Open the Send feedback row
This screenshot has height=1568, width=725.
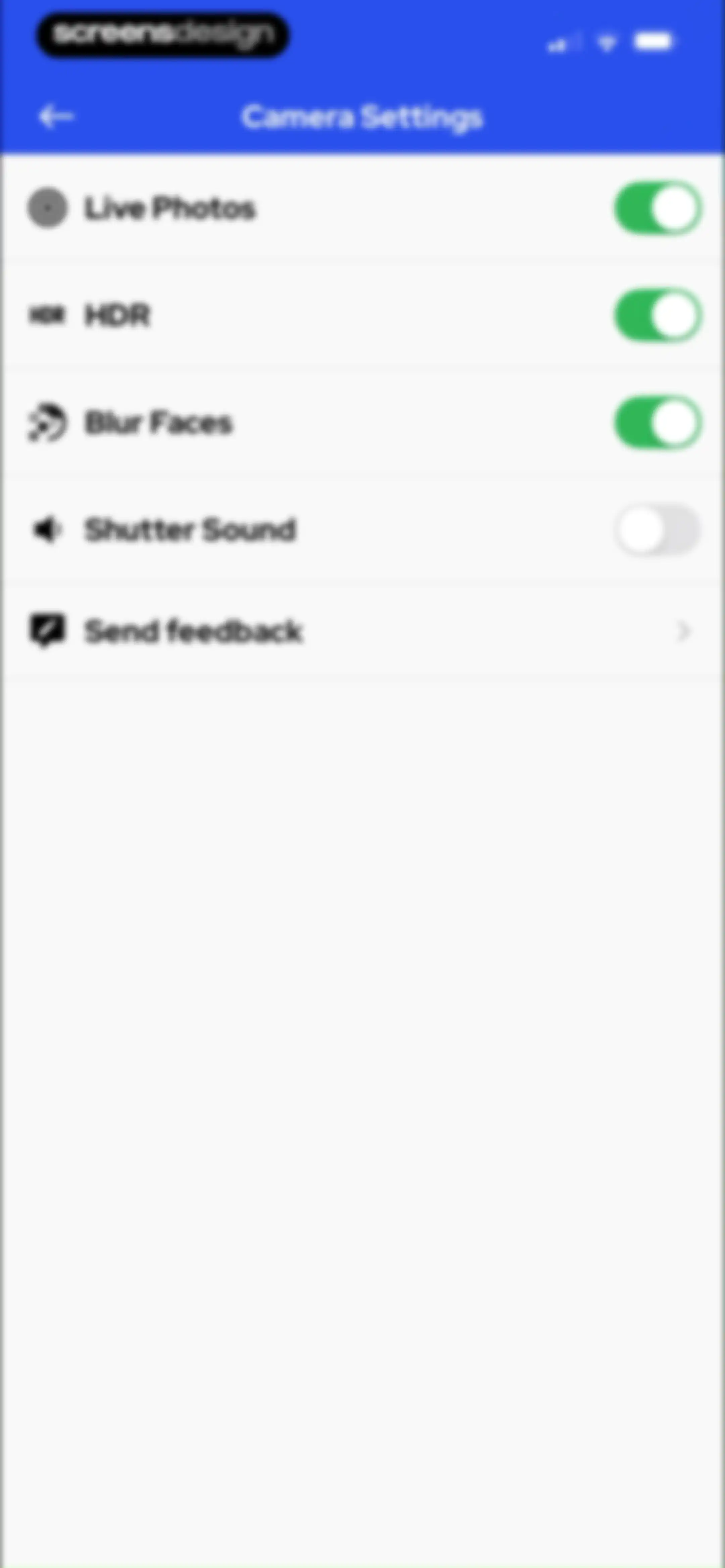[362, 631]
